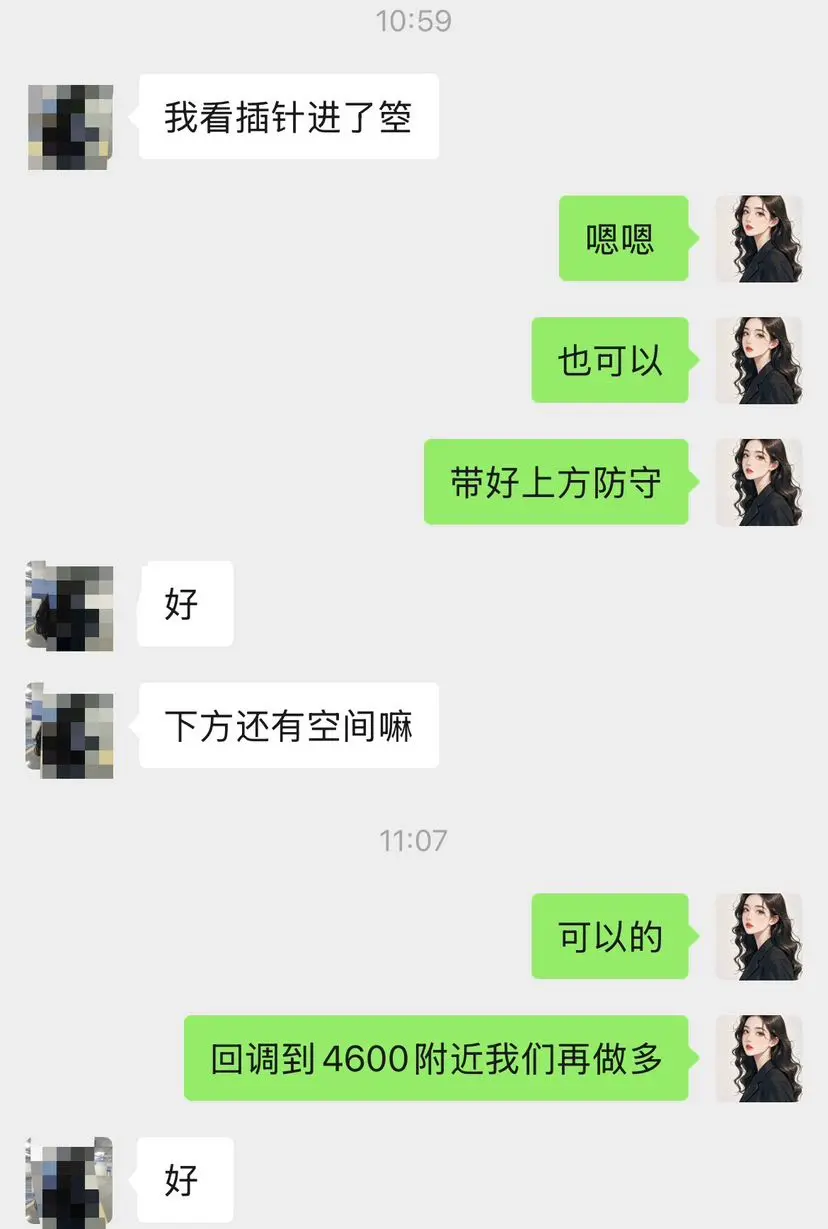Click the 10:59 timestamp
Screen dimensions: 828x1229
coord(413,19)
